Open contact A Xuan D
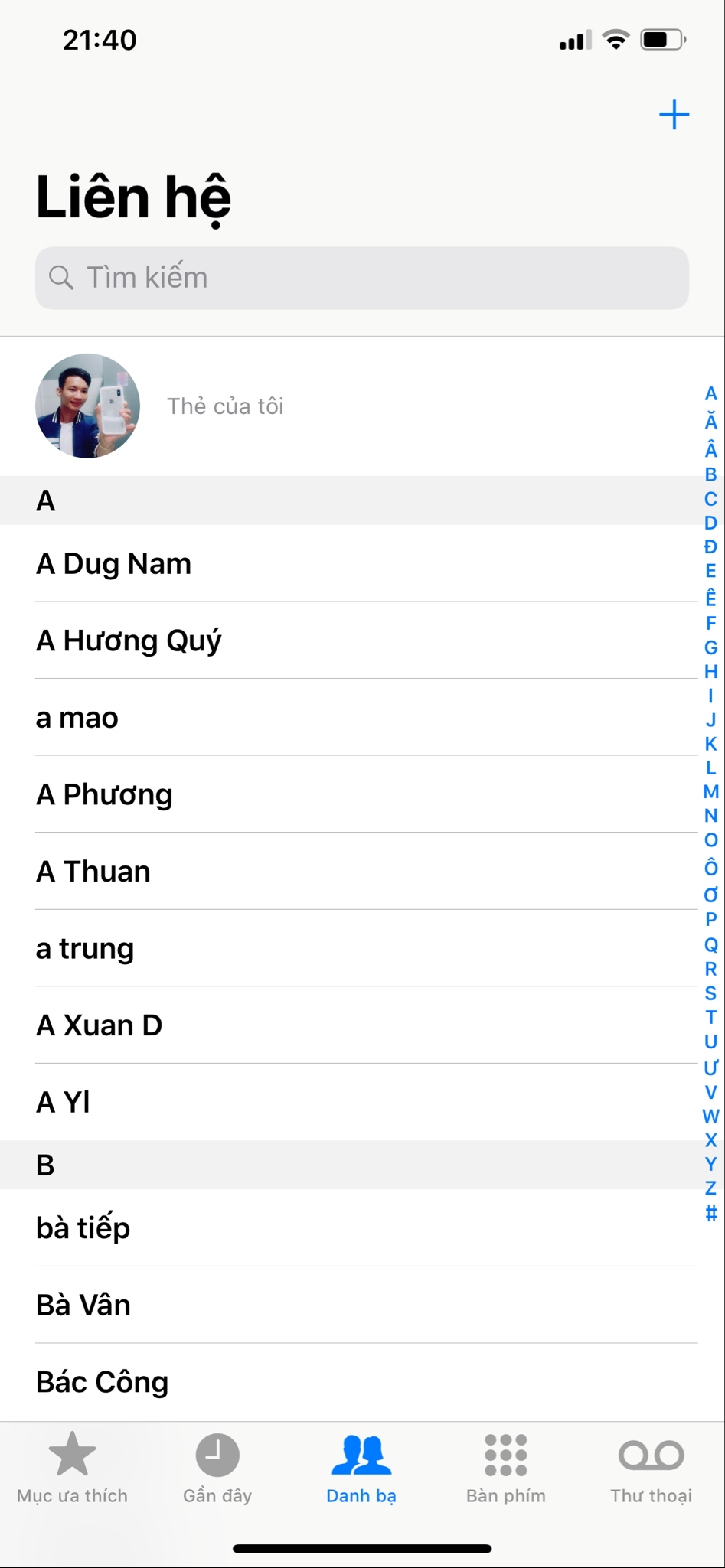 coord(362,1025)
